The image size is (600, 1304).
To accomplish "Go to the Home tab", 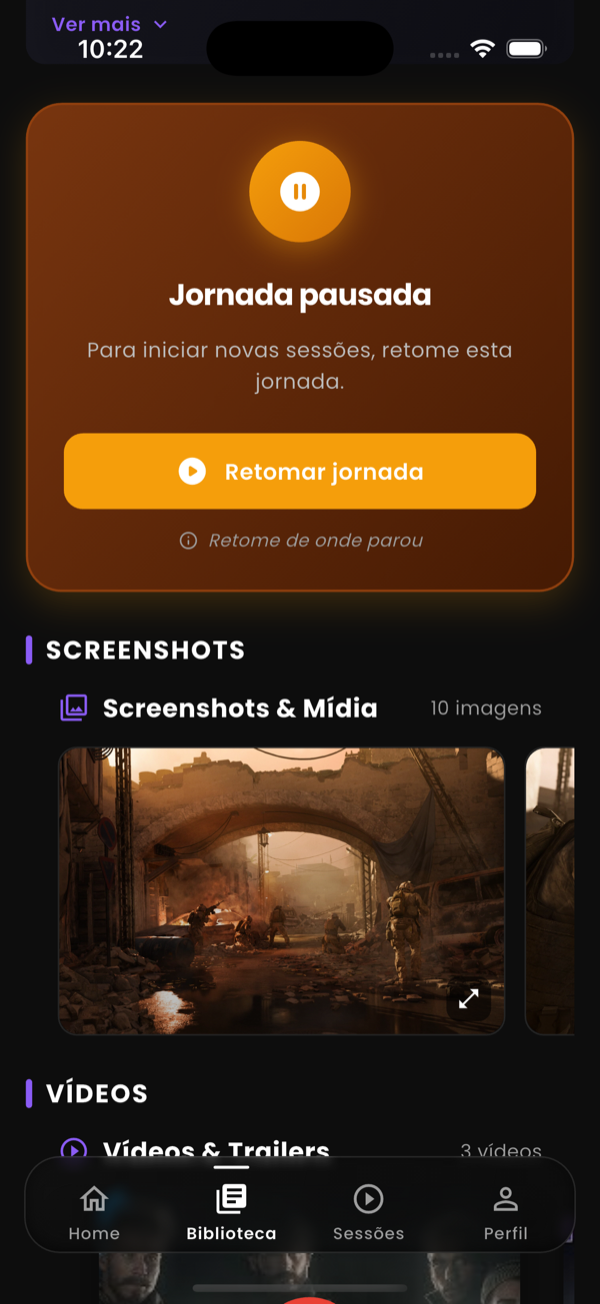I will (94, 1212).
